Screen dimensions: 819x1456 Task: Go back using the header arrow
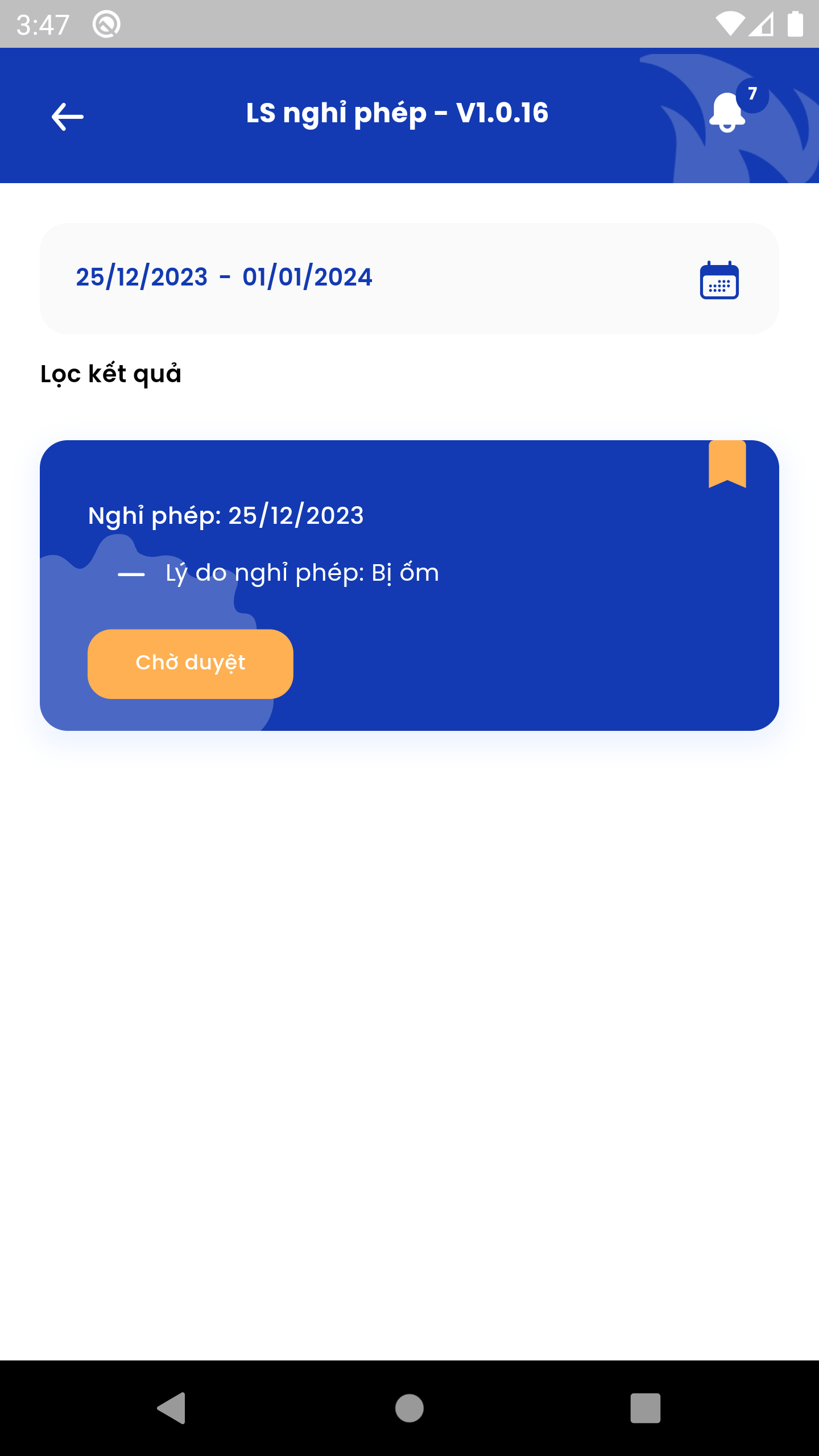[67, 117]
